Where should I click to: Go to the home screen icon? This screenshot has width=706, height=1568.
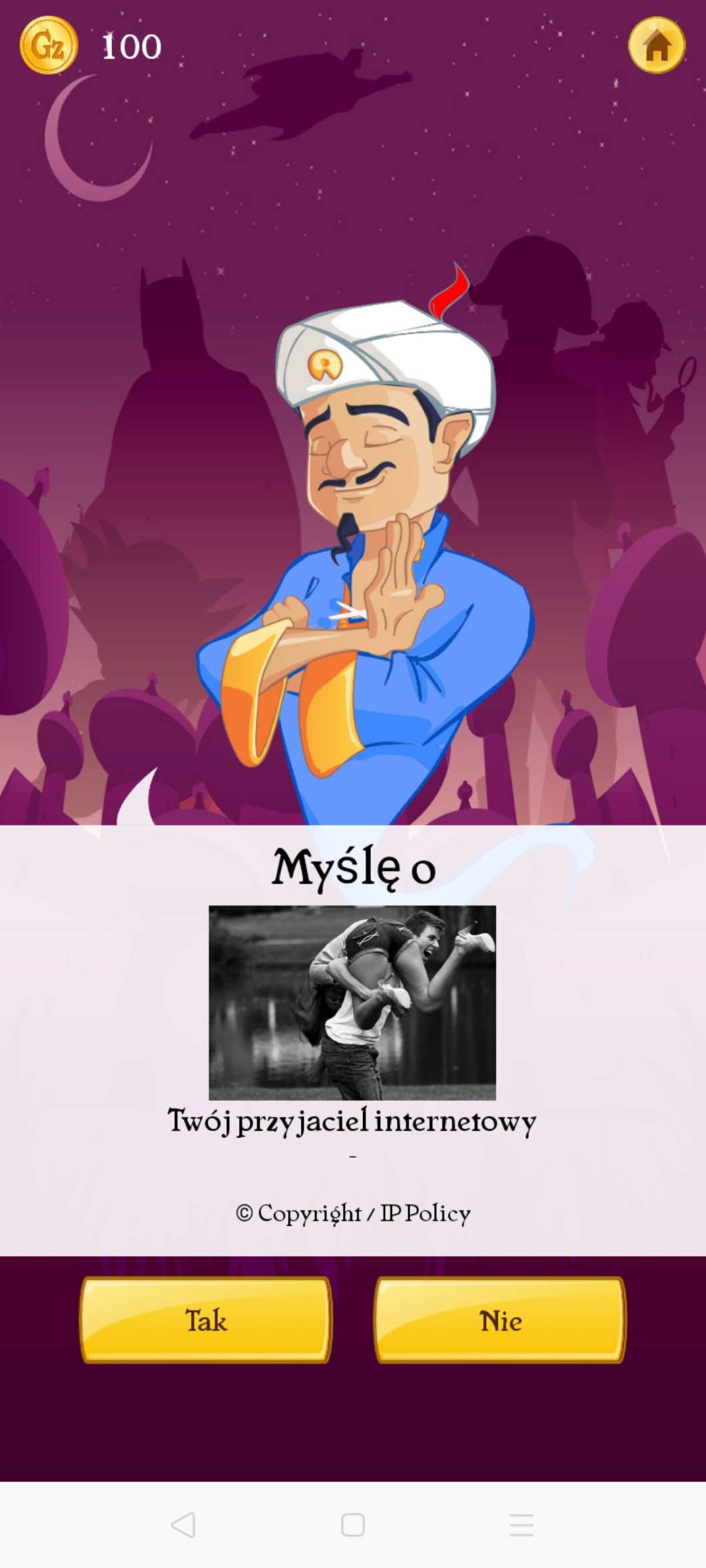(x=657, y=46)
